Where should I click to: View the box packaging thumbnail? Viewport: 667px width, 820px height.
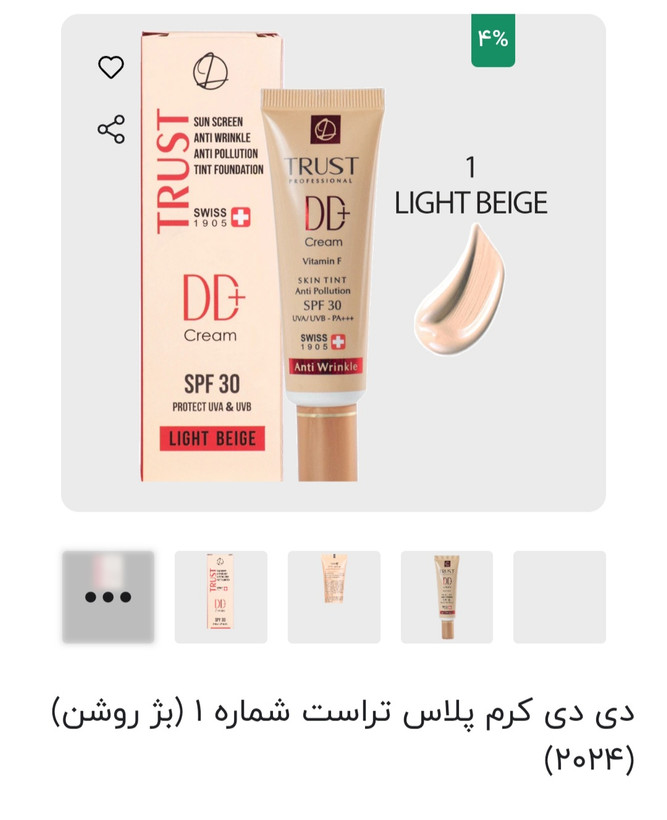pyautogui.click(x=221, y=597)
